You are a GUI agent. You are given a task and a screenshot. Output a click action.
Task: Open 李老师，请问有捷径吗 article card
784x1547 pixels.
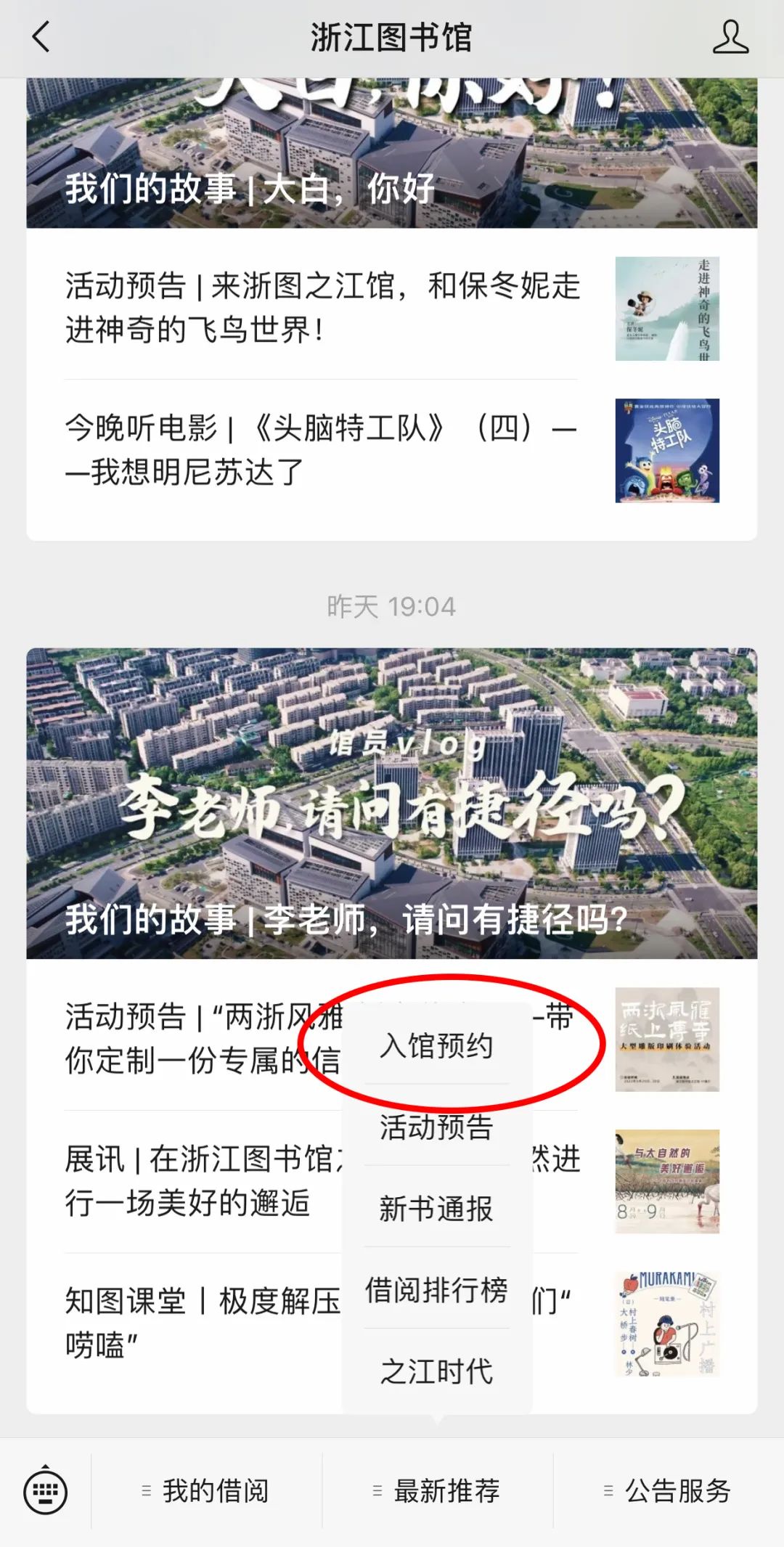click(391, 802)
